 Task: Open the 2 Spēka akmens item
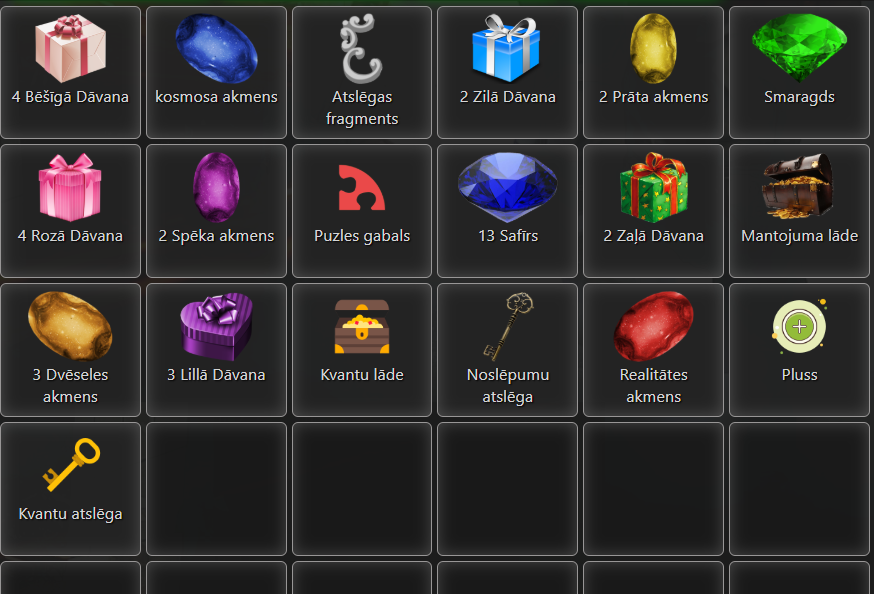click(216, 211)
